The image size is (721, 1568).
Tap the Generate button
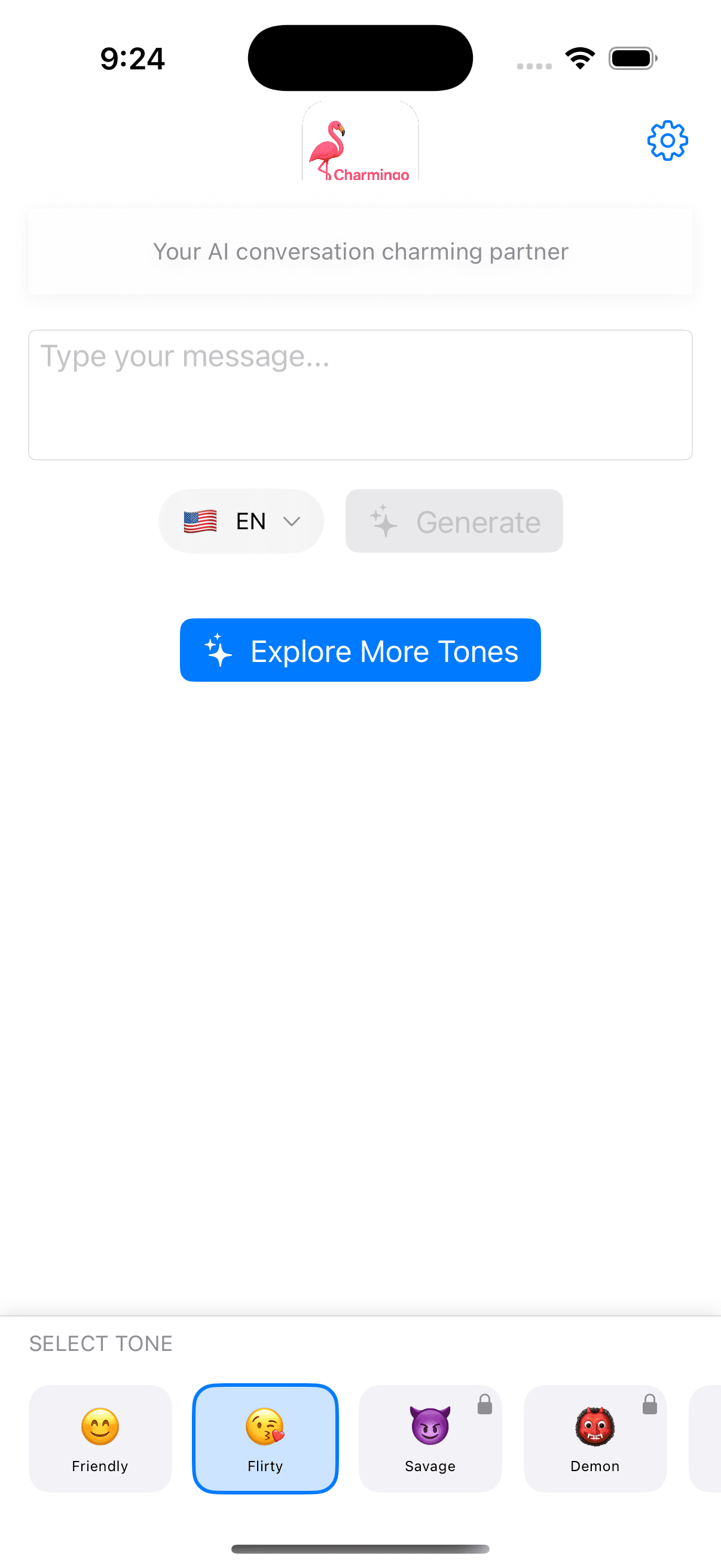coord(454,521)
